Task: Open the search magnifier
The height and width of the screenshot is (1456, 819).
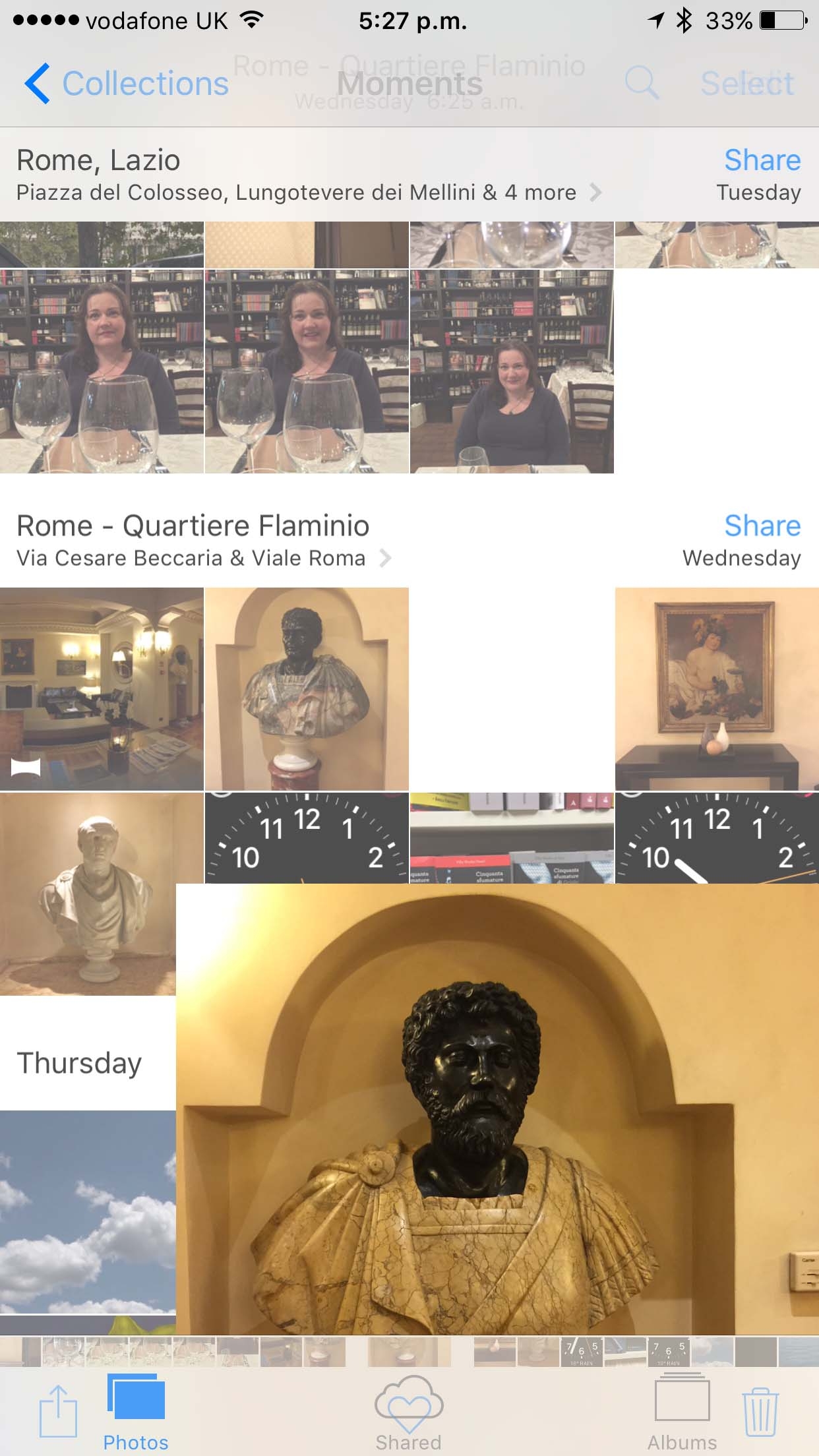Action: [640, 84]
